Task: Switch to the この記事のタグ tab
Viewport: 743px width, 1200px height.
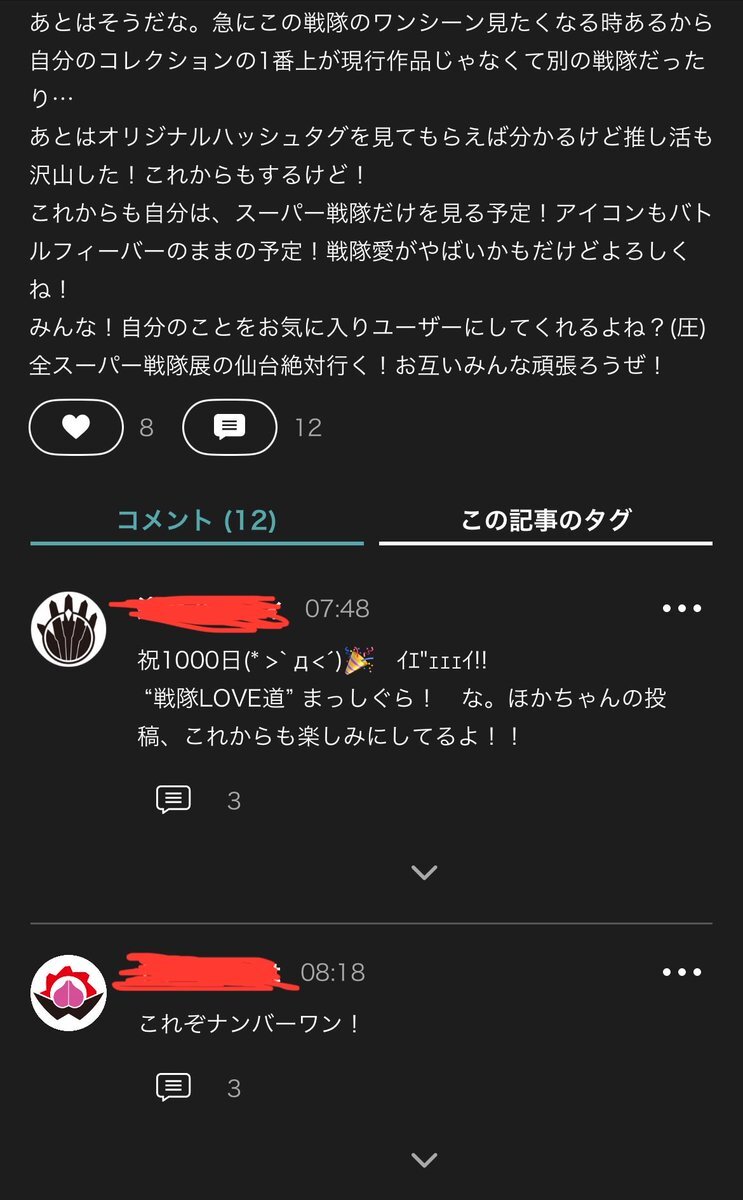Action: pyautogui.click(x=545, y=520)
